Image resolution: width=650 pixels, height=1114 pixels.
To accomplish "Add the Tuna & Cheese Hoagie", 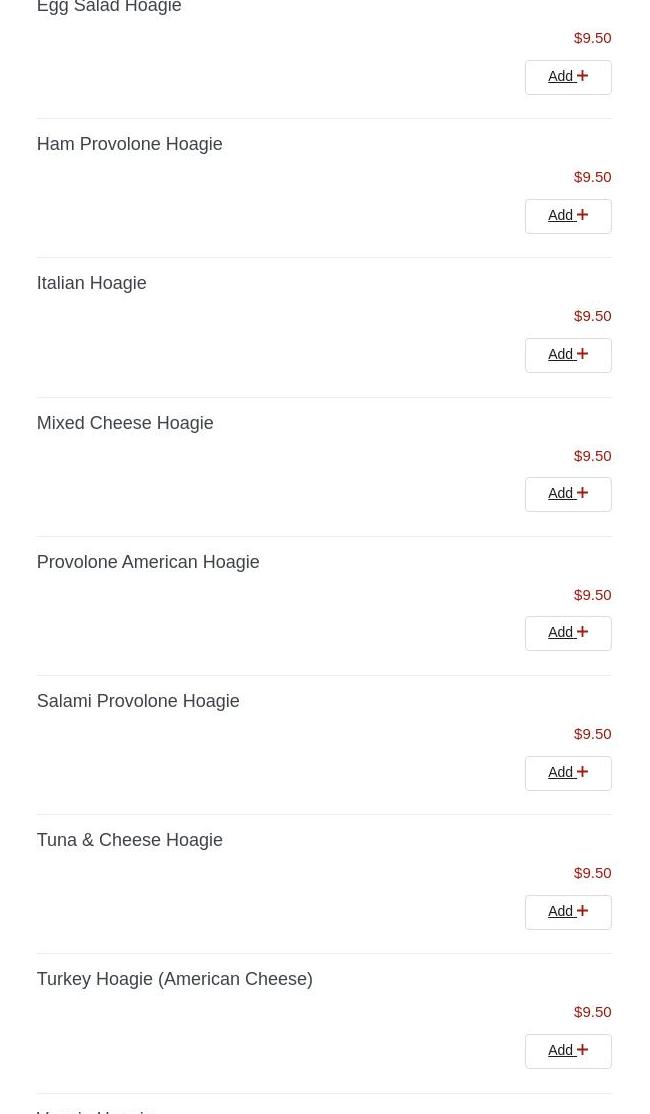I will pyautogui.click(x=567, y=912).
